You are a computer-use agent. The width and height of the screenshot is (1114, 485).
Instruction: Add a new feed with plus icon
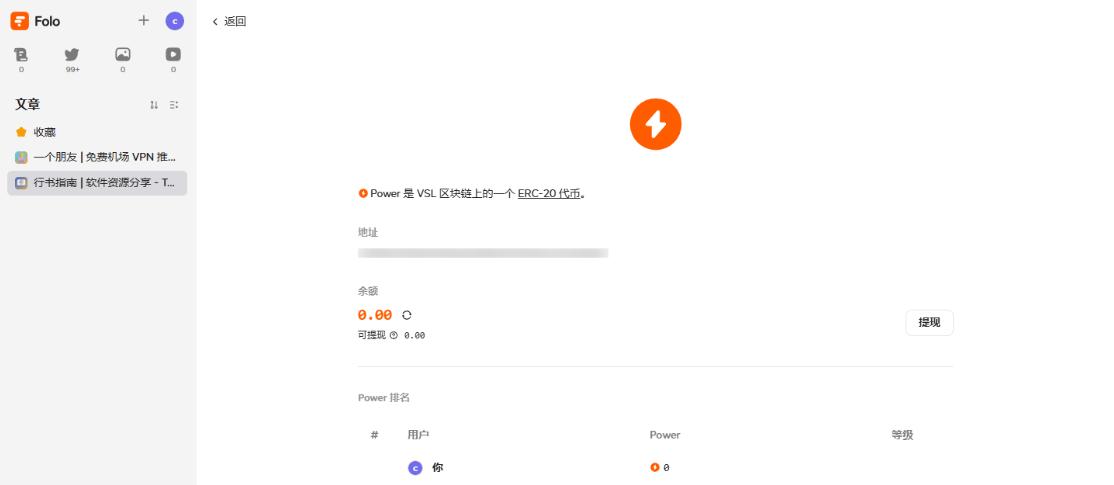coord(143,20)
